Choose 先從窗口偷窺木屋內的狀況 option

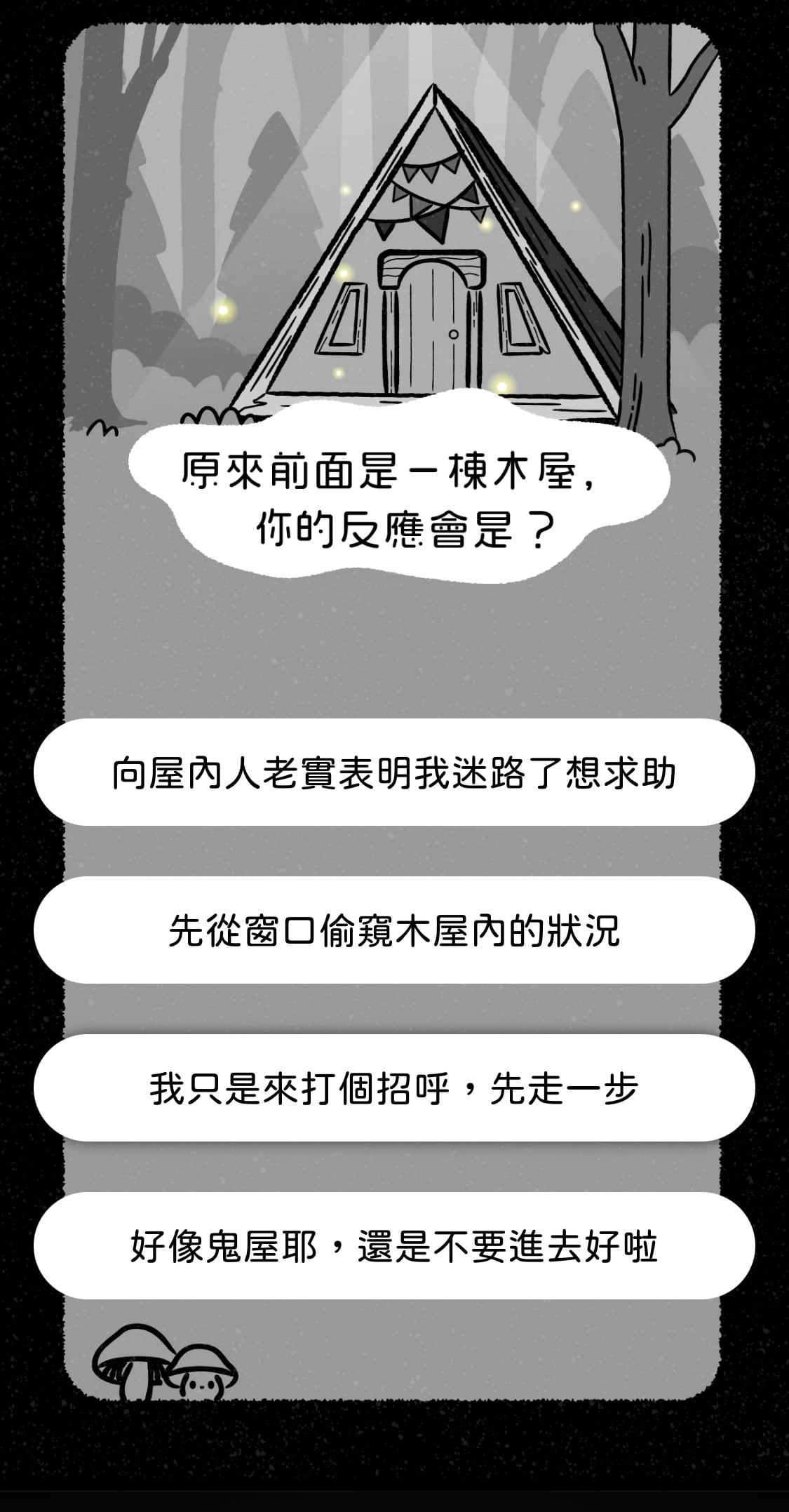[x=394, y=930]
